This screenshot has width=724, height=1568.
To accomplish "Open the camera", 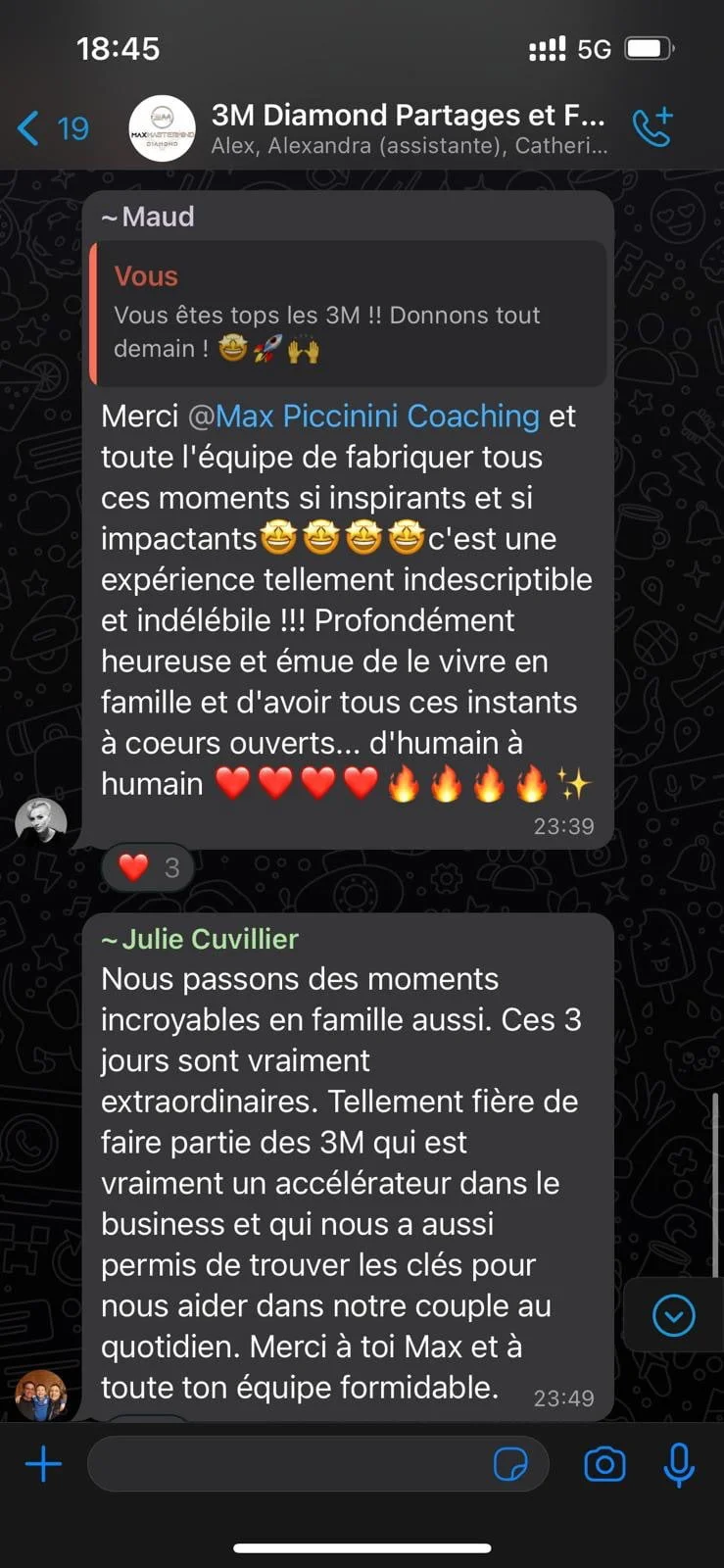I will 604,1464.
